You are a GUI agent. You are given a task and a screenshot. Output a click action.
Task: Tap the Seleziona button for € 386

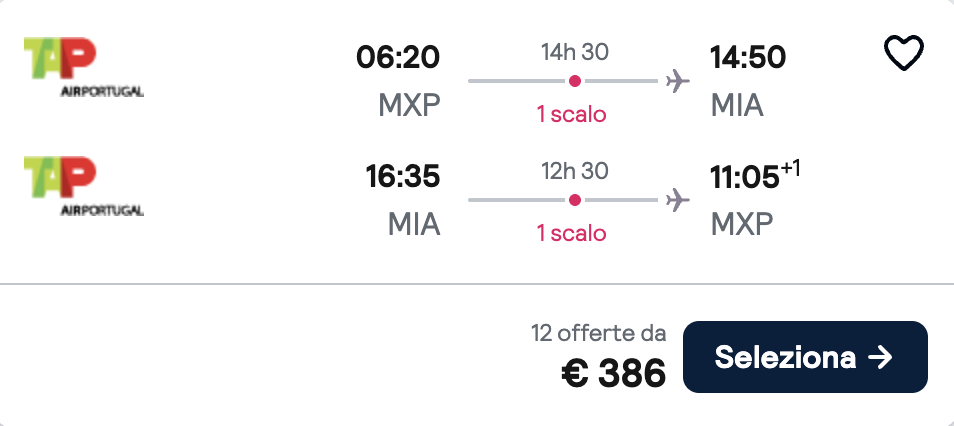click(x=804, y=357)
